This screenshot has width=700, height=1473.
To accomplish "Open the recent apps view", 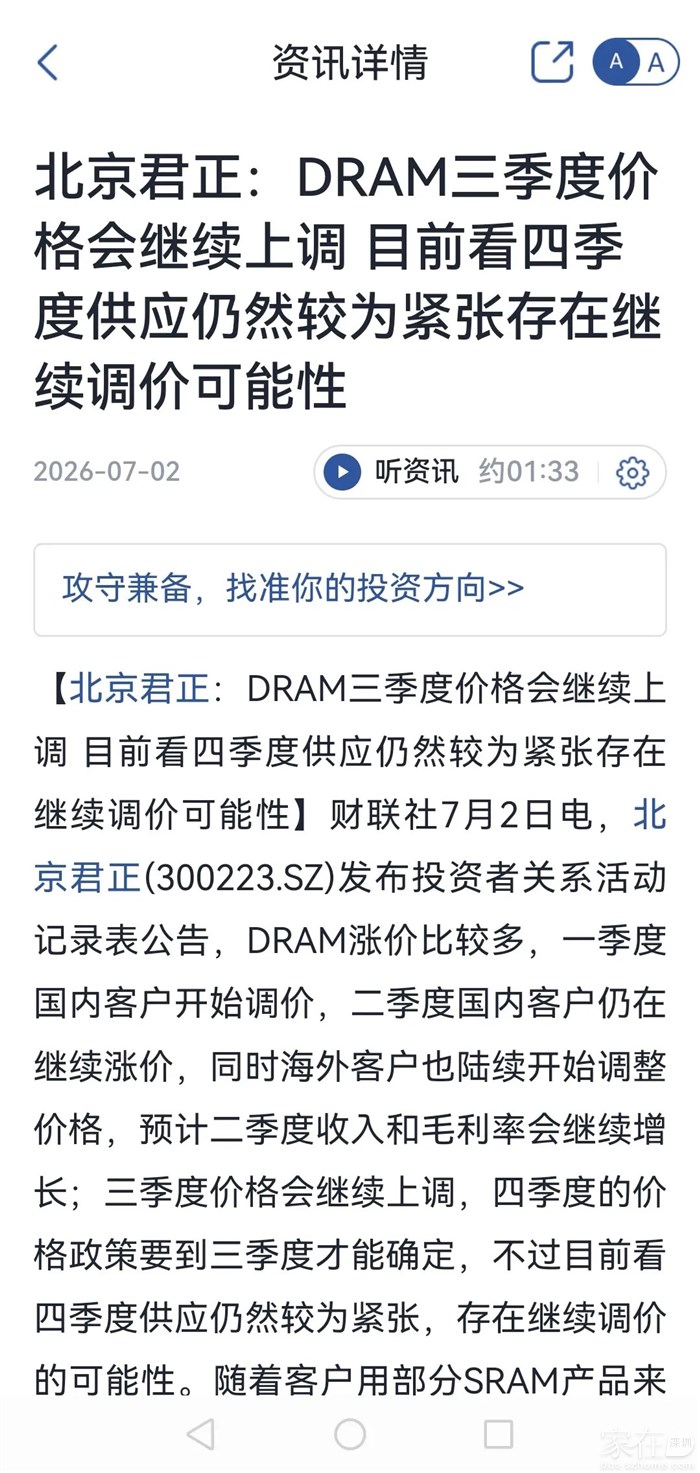I will 498,1434.
